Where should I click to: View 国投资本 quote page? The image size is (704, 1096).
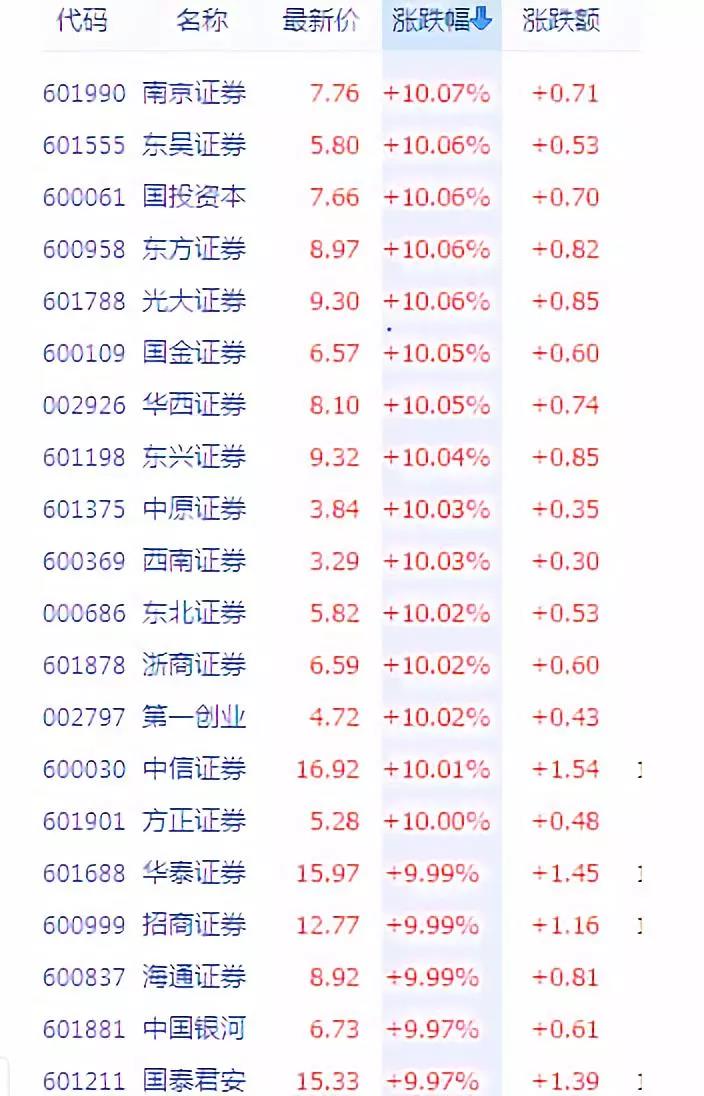(194, 198)
